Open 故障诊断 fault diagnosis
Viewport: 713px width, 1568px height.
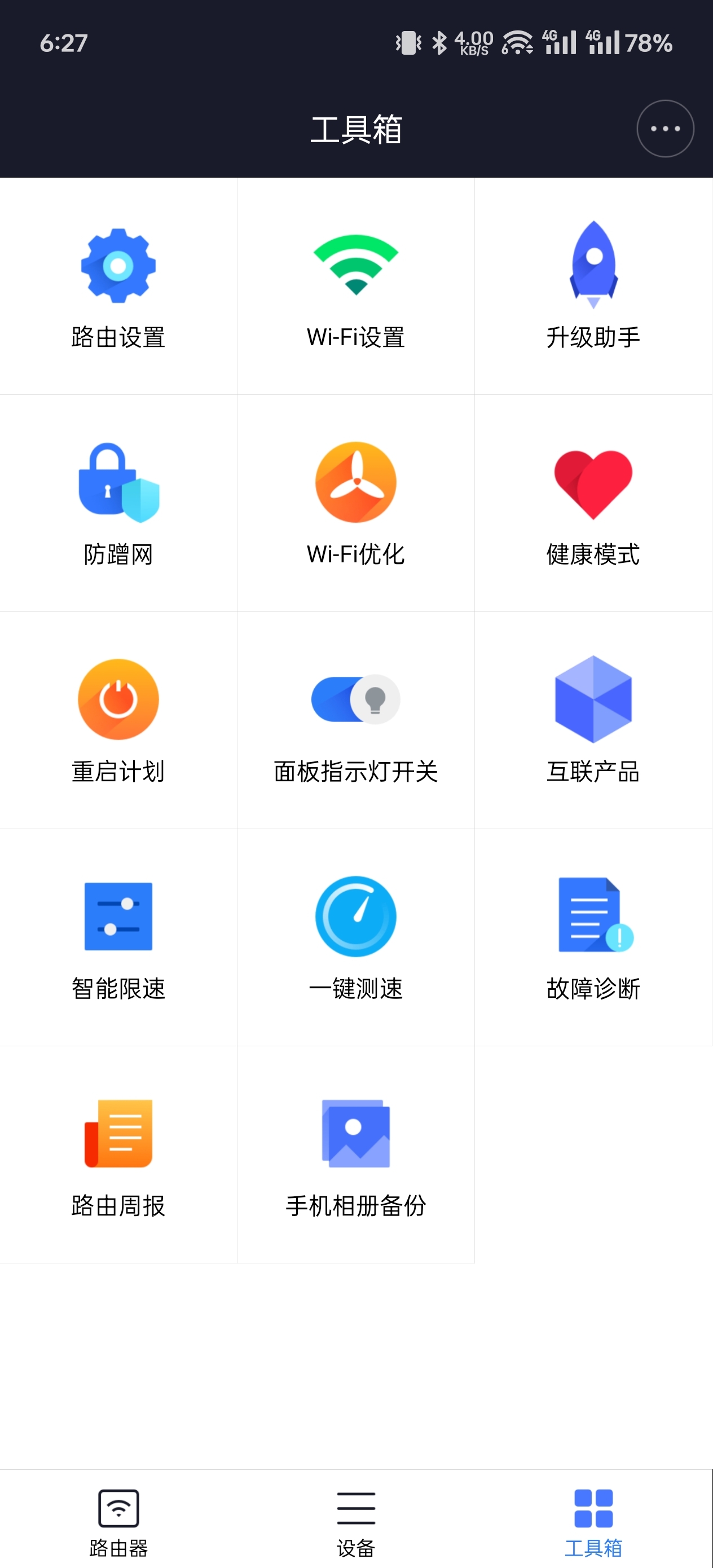pyautogui.click(x=593, y=938)
